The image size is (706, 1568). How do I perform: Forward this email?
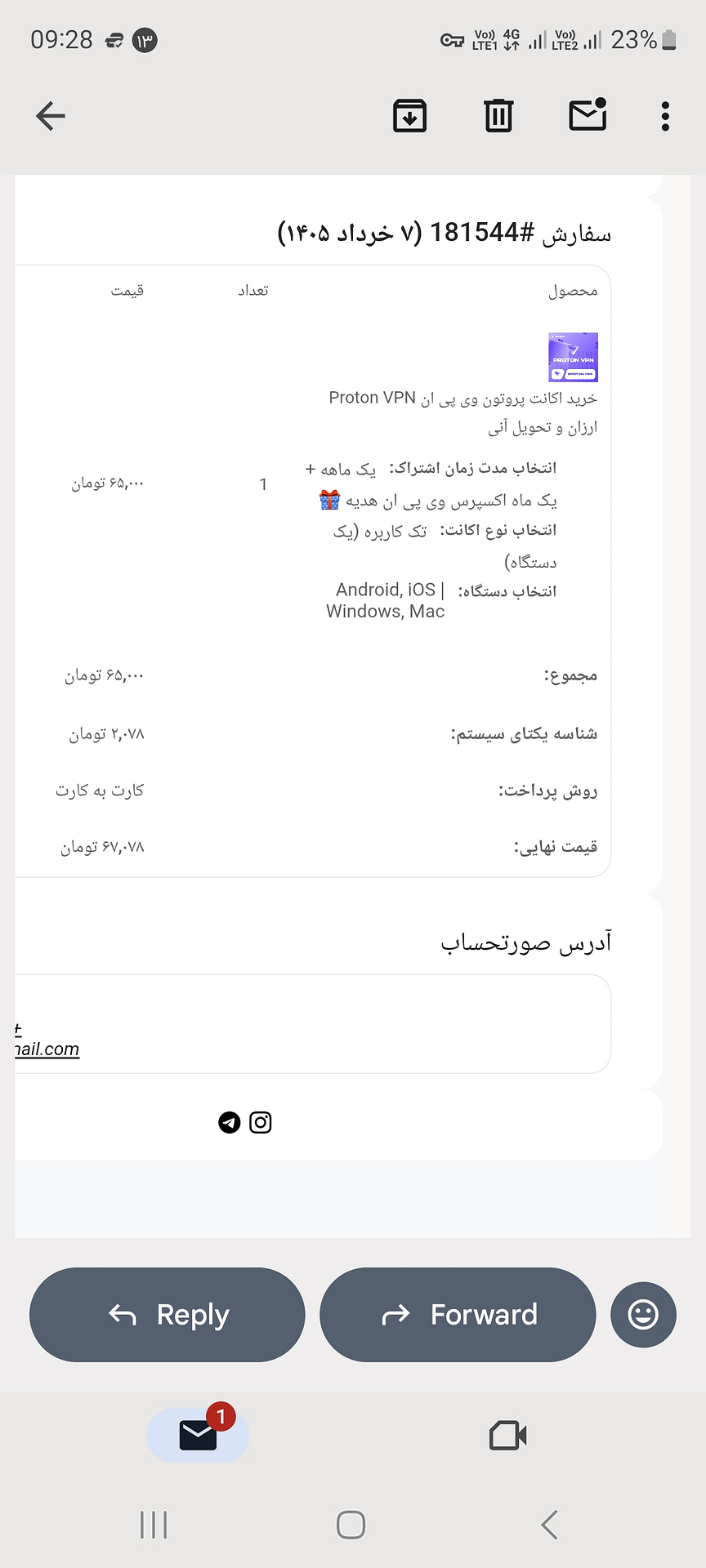coord(458,1314)
